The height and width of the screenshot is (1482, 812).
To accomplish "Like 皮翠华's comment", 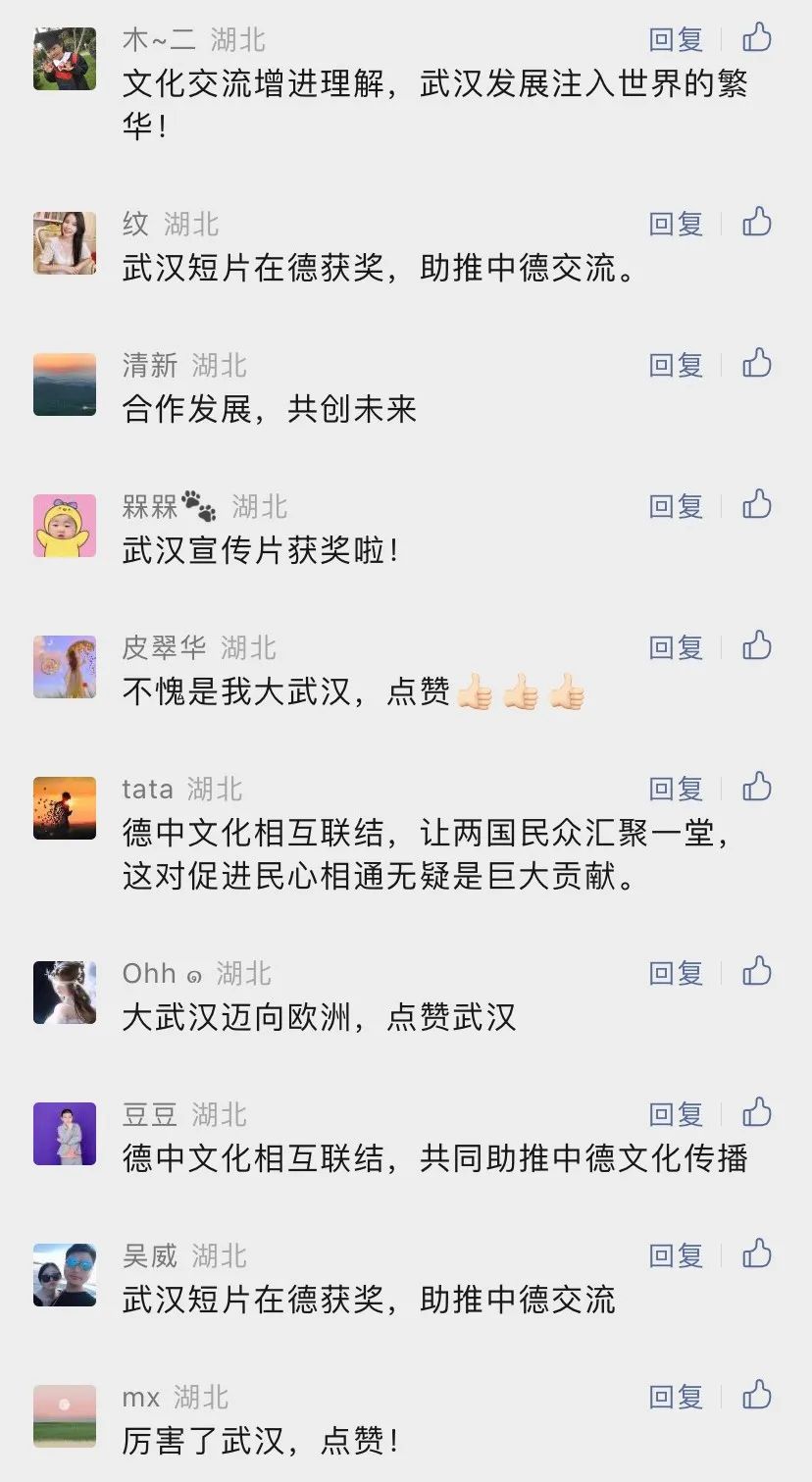I will (x=756, y=646).
